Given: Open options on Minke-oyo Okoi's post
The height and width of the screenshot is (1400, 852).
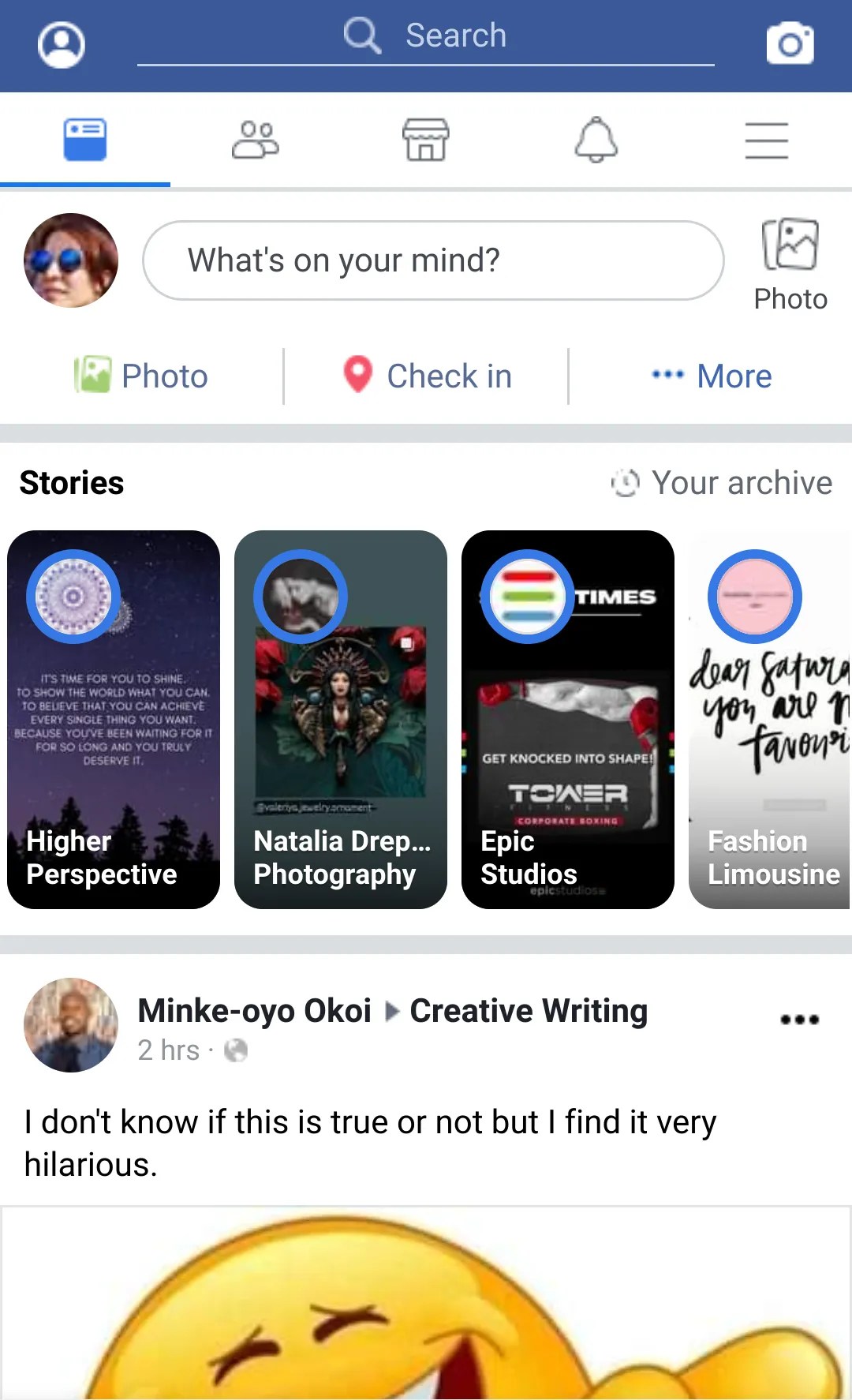Looking at the screenshot, I should click(x=799, y=1020).
